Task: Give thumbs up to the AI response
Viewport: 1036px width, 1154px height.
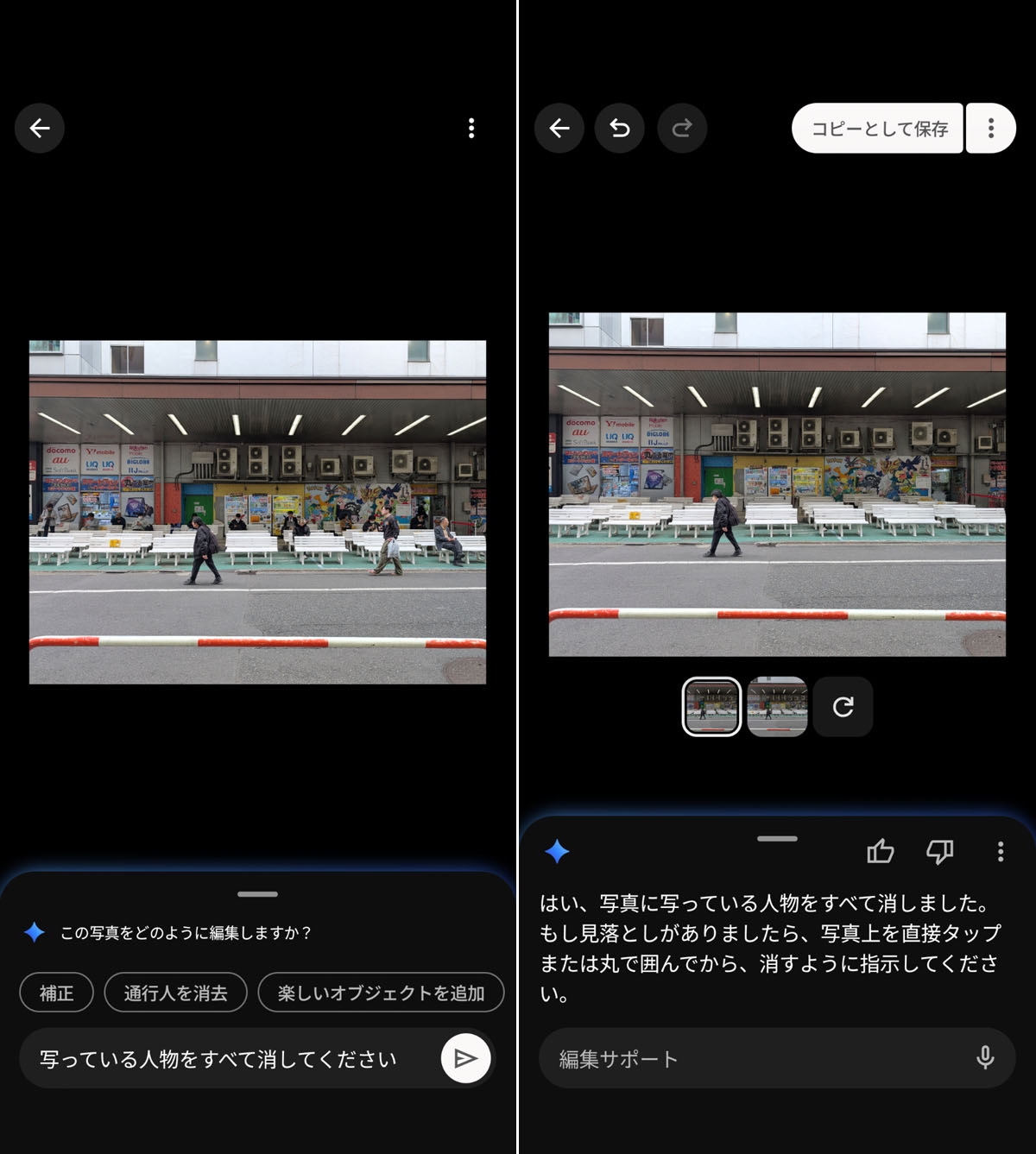Action: point(880,852)
